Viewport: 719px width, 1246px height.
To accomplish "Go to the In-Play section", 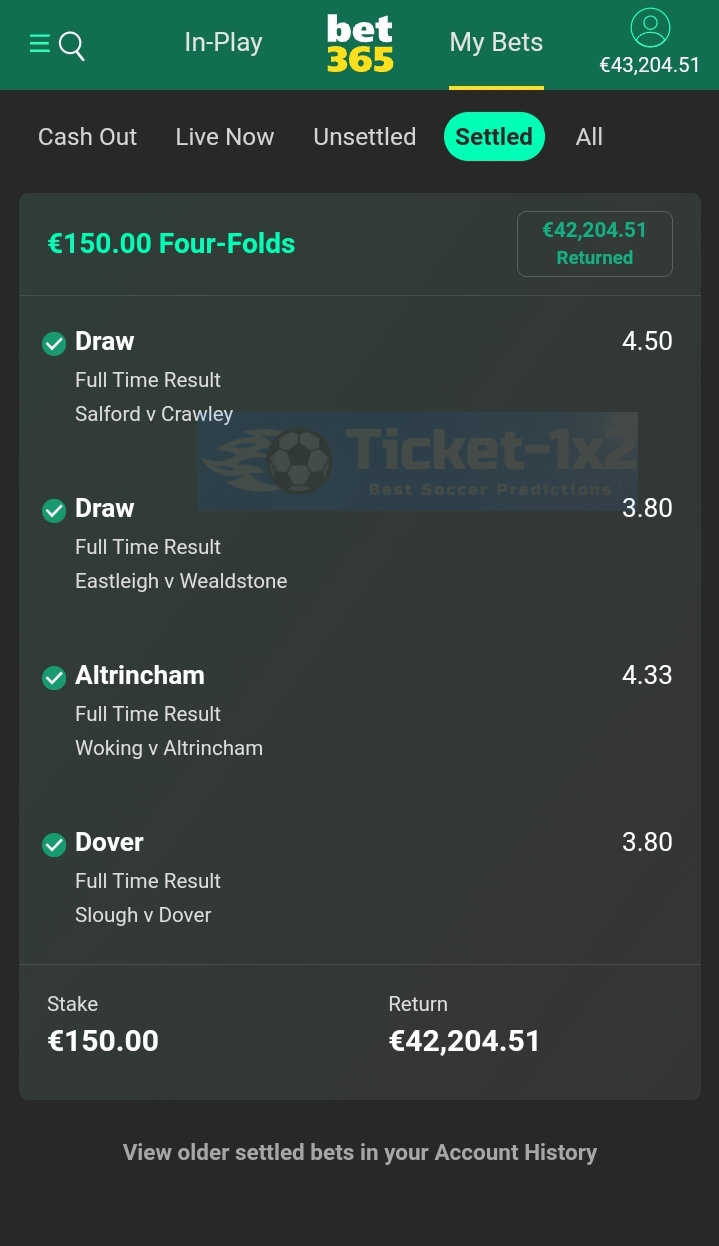I will pyautogui.click(x=223, y=42).
